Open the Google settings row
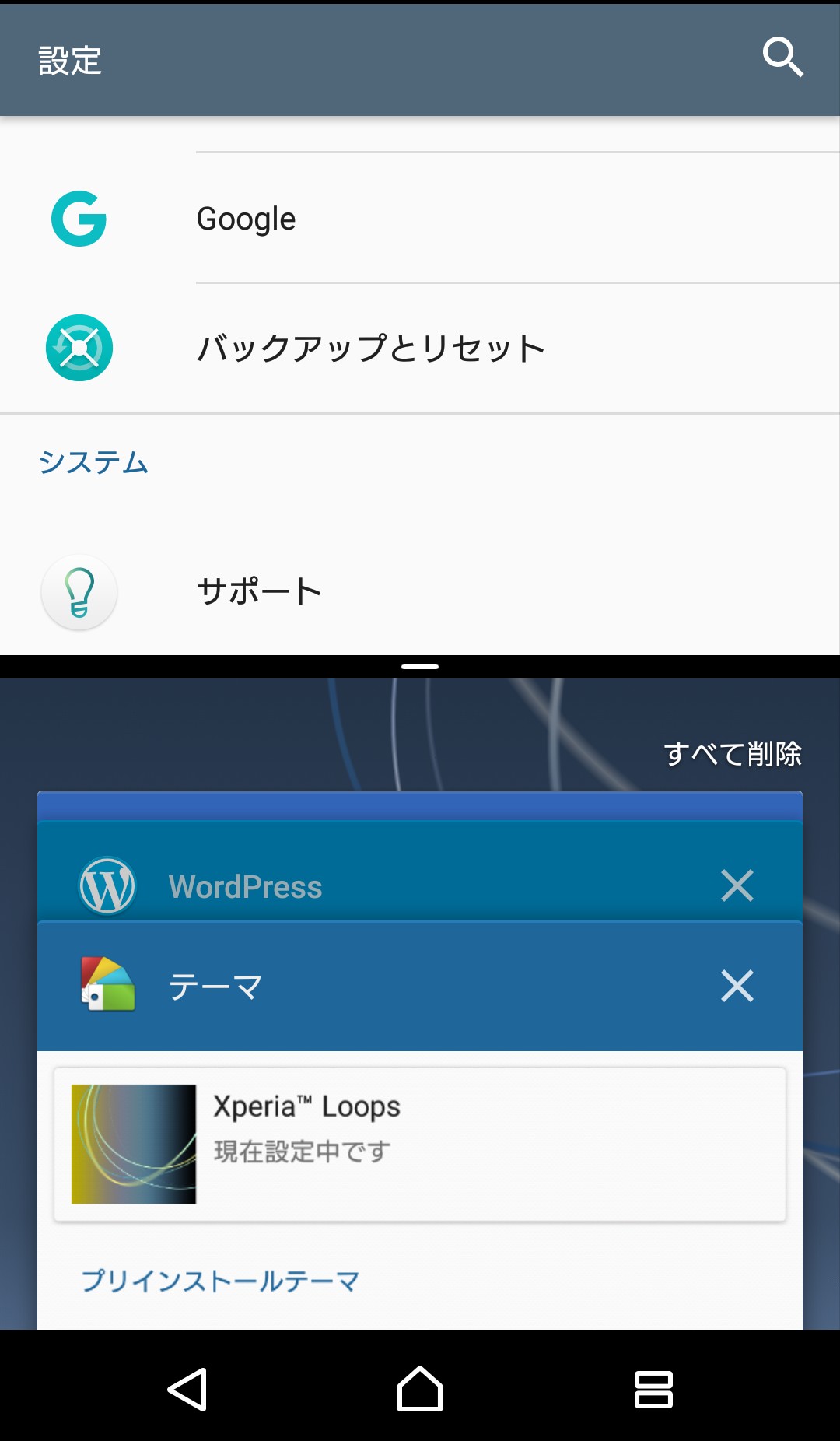Viewport: 840px width, 1441px height. 420,219
